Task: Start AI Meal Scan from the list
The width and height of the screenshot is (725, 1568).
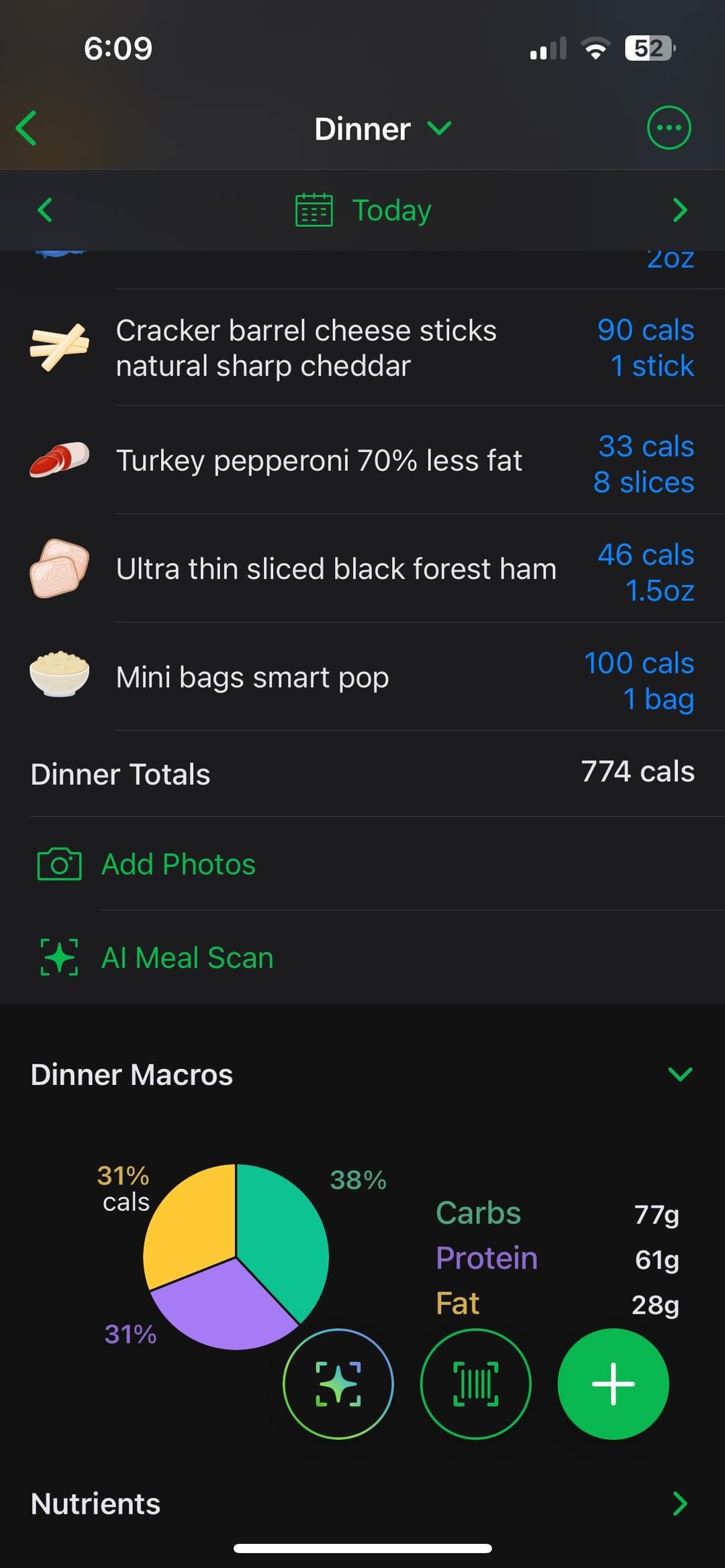Action: (x=187, y=957)
